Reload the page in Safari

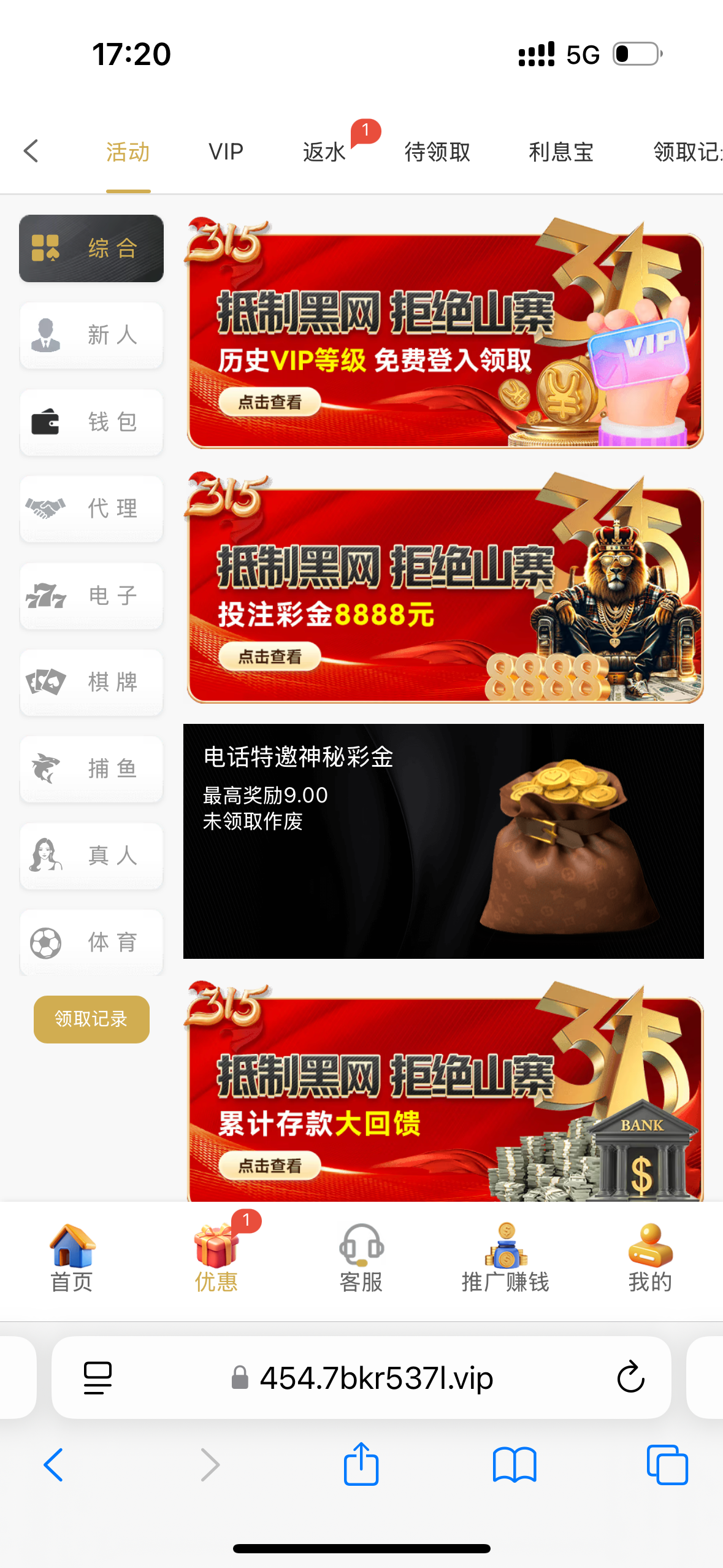click(630, 1377)
